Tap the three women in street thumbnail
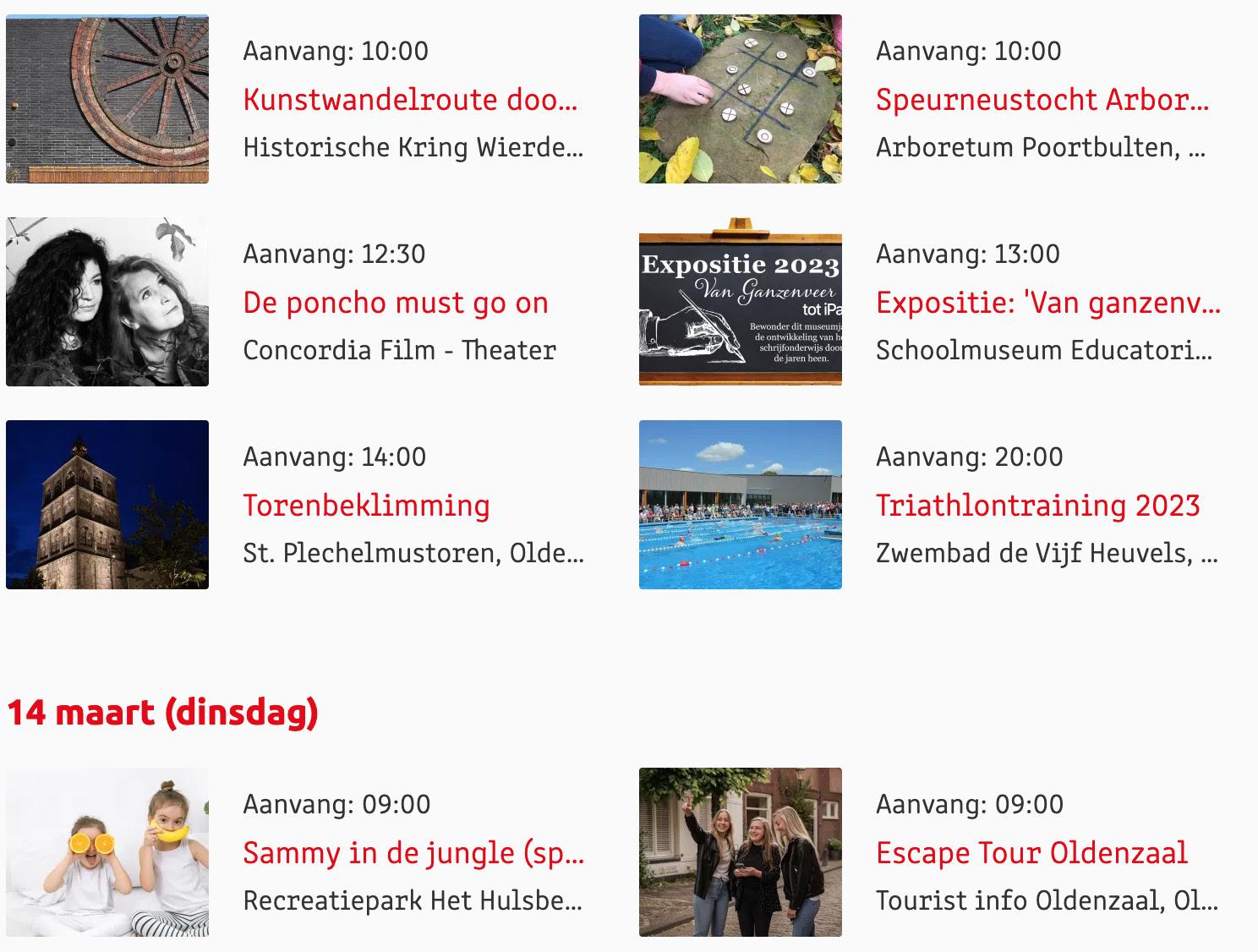This screenshot has height=952, width=1258. pyautogui.click(x=741, y=852)
